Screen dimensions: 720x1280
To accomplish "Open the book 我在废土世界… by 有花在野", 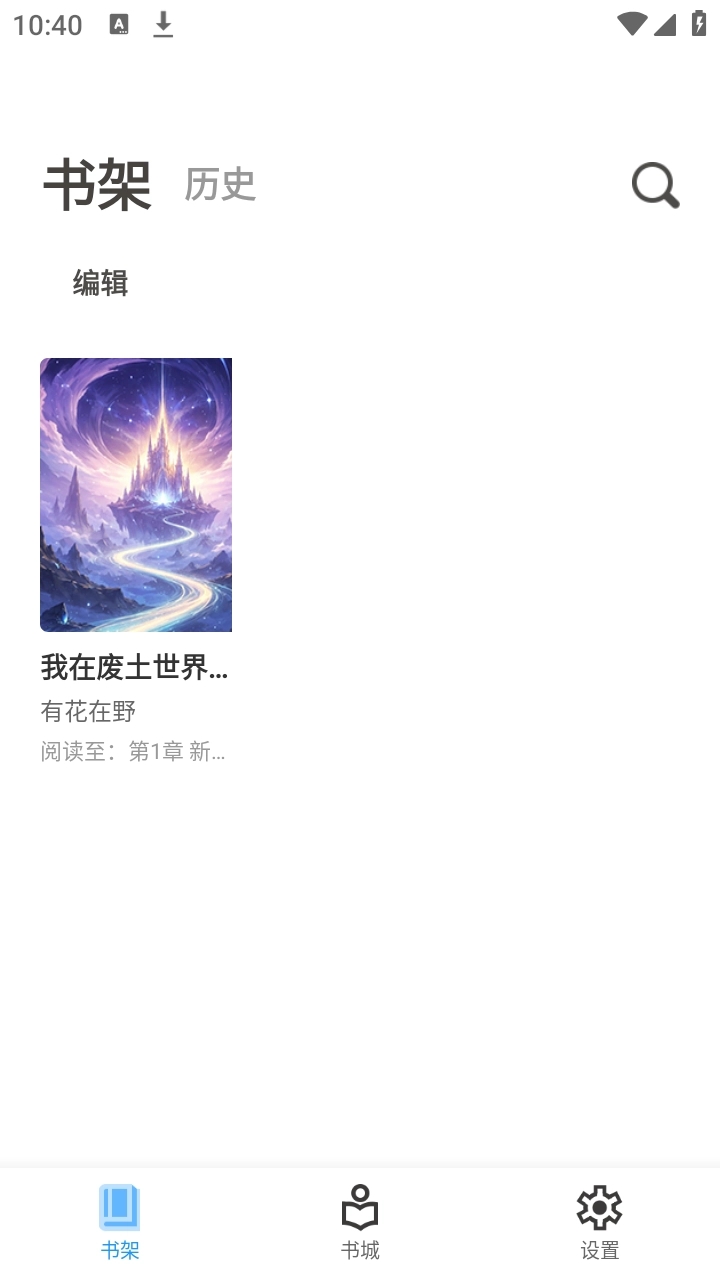I will pos(136,495).
